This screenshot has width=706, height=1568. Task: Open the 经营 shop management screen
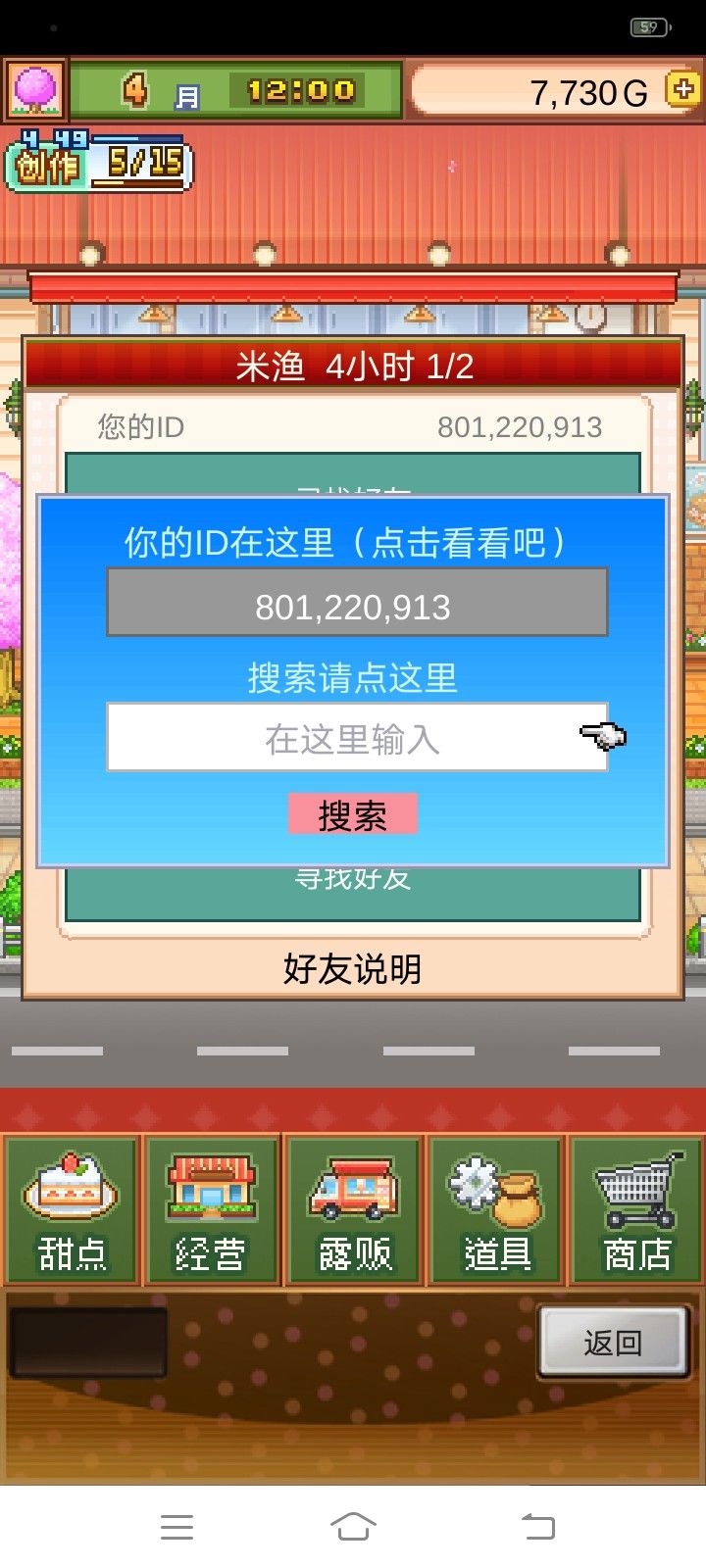point(214,1209)
